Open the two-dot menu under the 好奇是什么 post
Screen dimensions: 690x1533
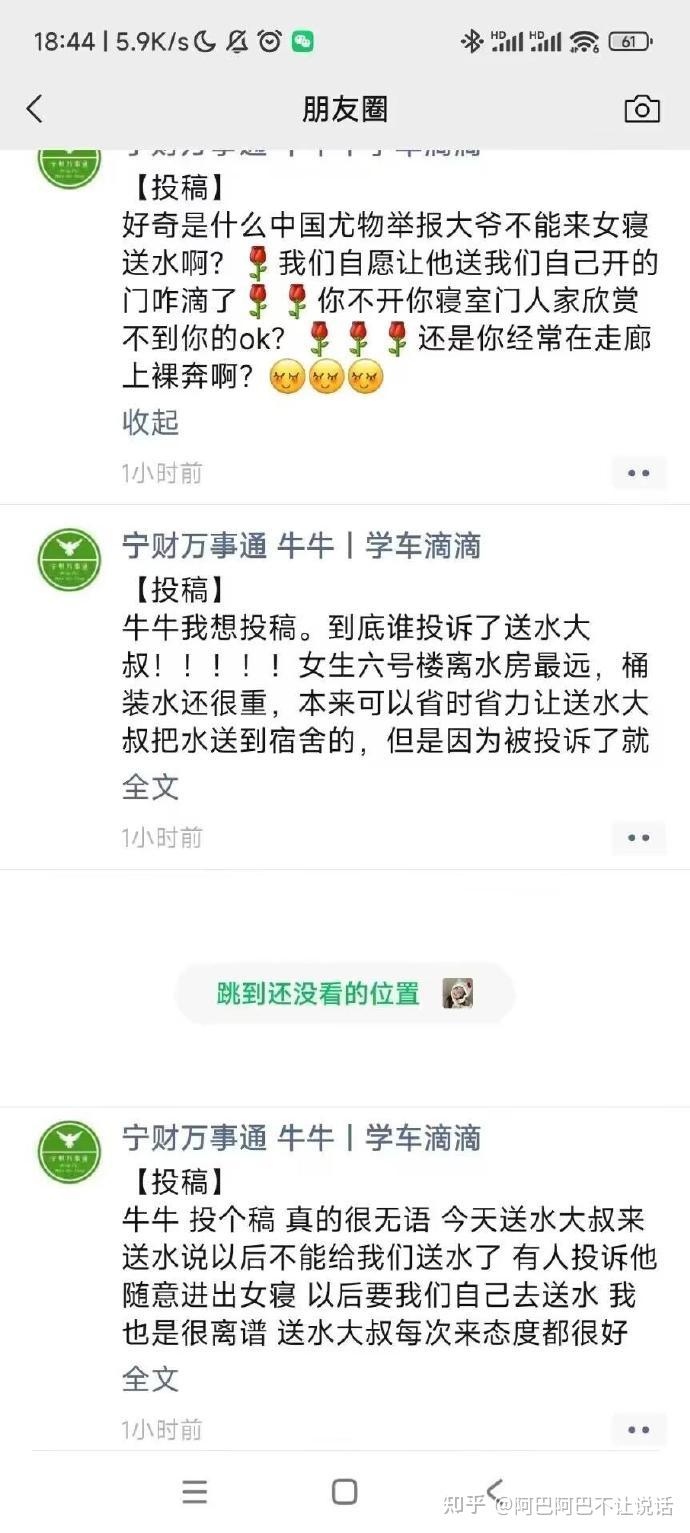[638, 473]
